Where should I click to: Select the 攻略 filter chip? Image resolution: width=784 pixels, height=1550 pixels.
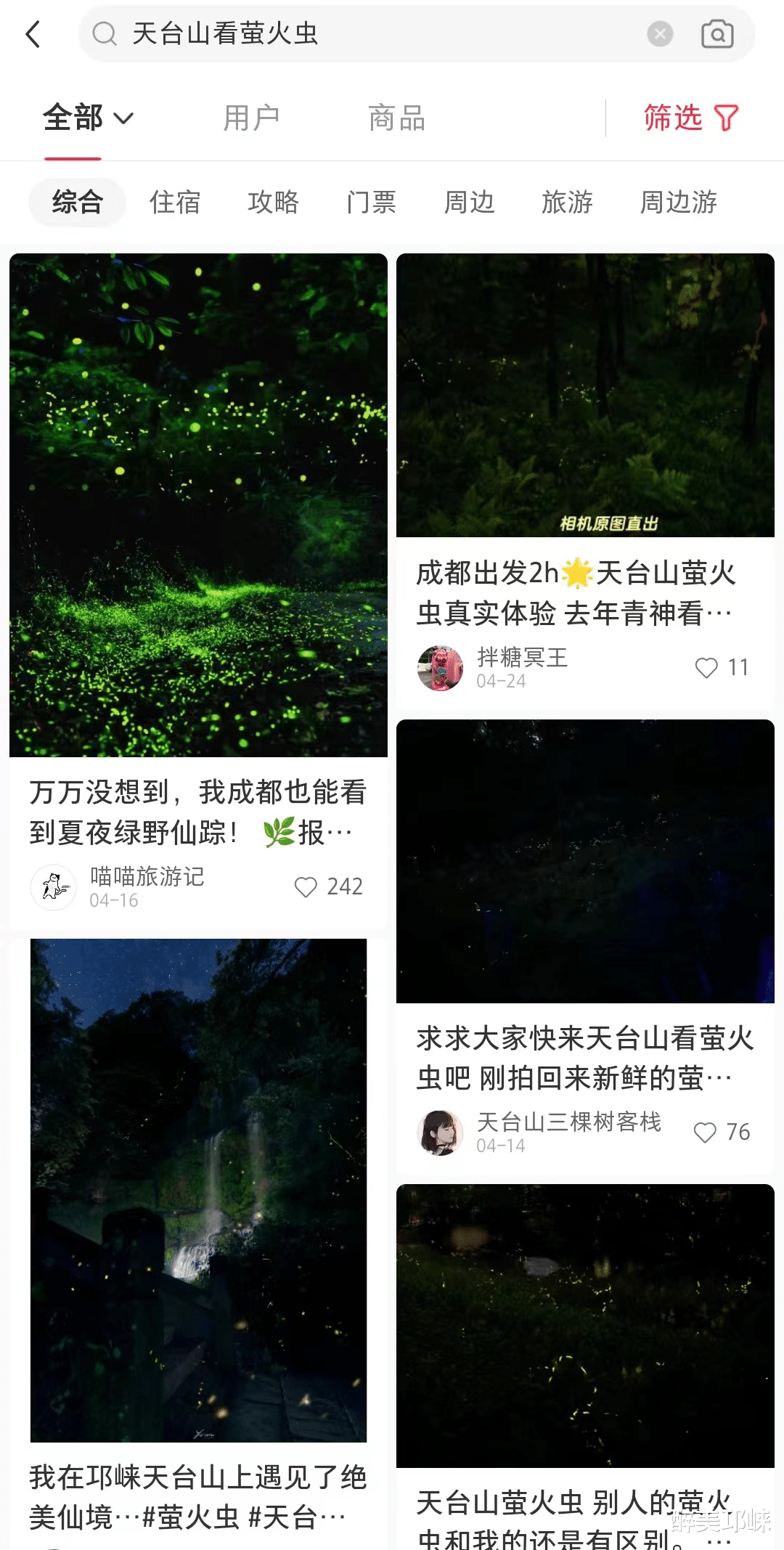[x=273, y=202]
